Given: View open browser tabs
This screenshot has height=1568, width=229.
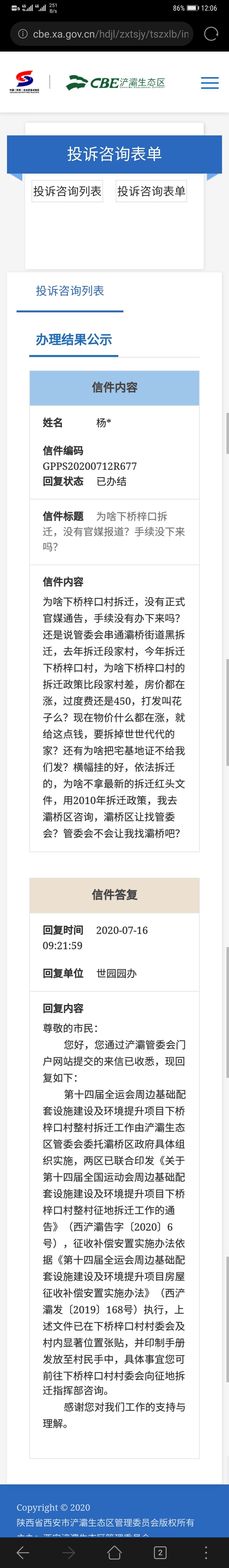Looking at the screenshot, I should point(160,1552).
